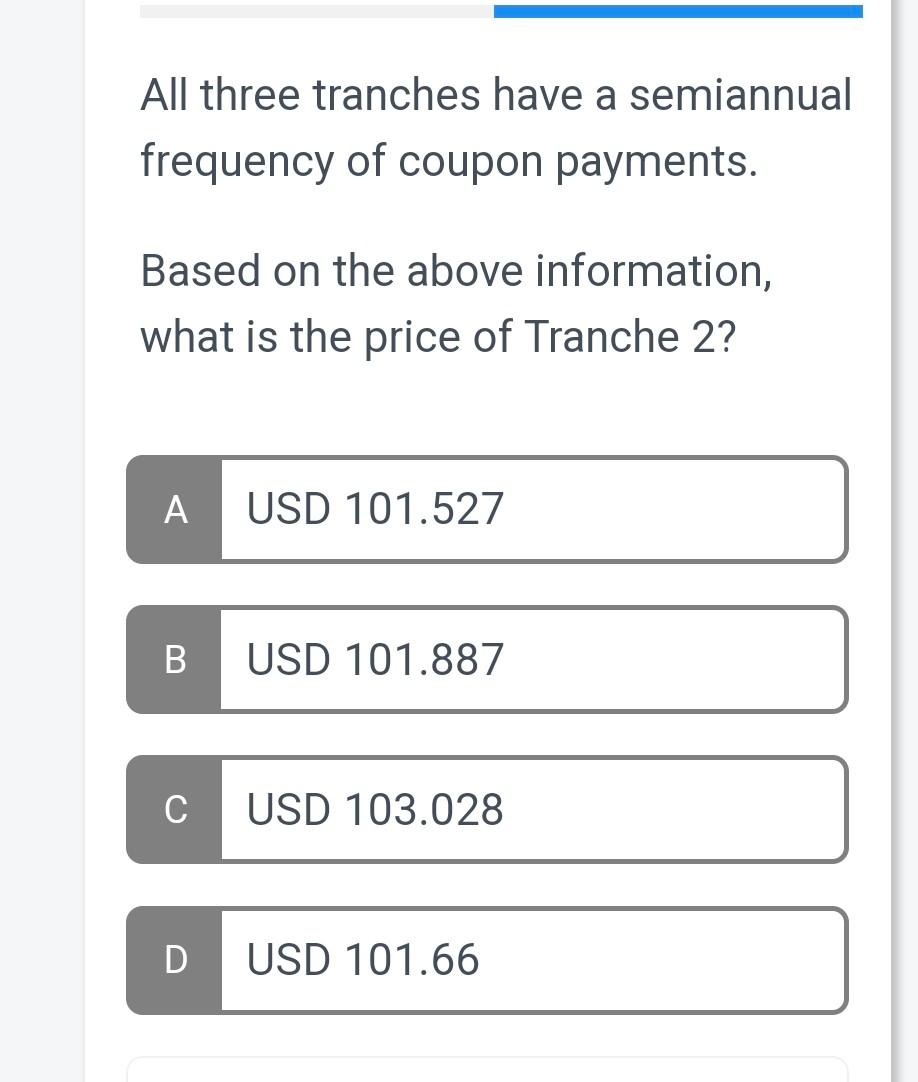Viewport: 918px width, 1082px height.
Task: Click the blue progress bar at top
Action: click(677, 10)
